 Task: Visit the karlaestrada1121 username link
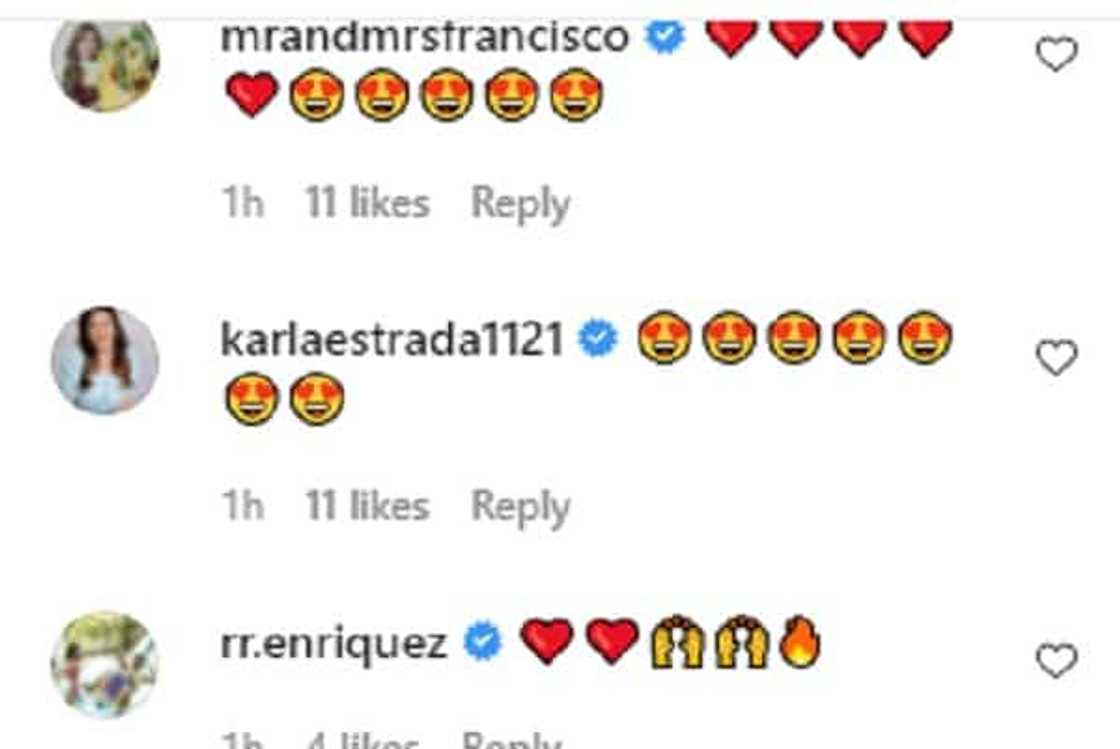coord(392,341)
